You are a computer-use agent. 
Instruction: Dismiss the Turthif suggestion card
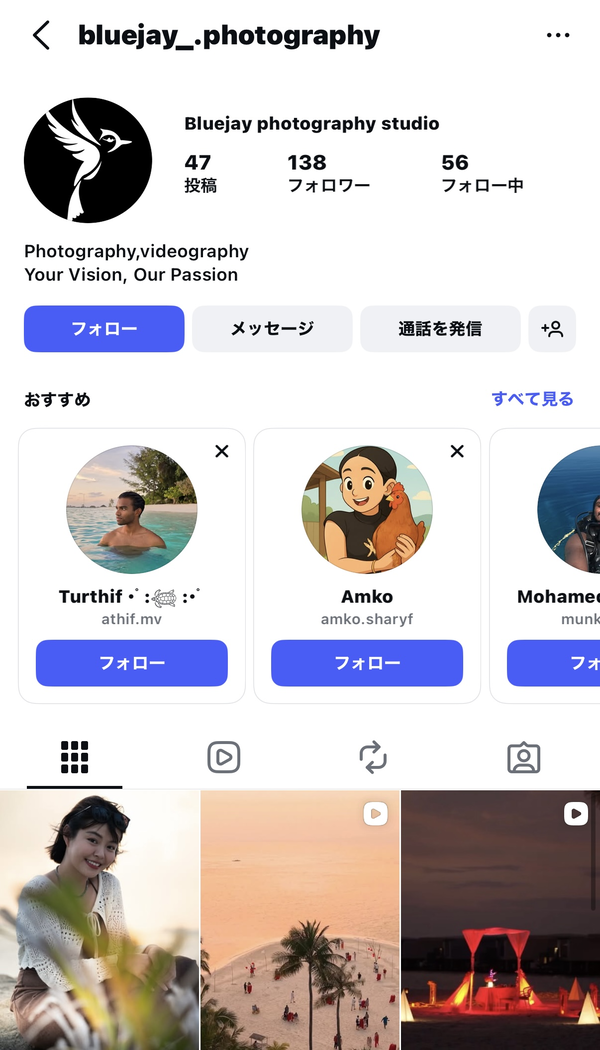point(222,451)
